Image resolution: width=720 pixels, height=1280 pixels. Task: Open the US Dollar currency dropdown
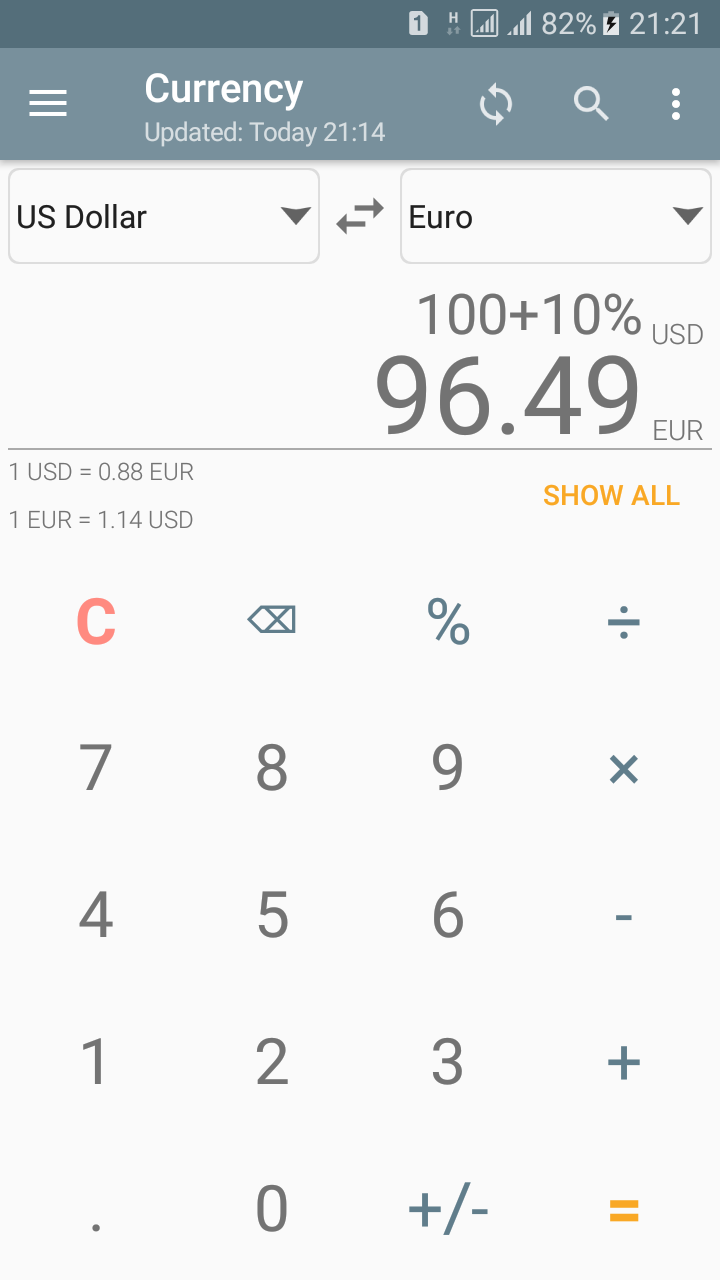pyautogui.click(x=163, y=216)
